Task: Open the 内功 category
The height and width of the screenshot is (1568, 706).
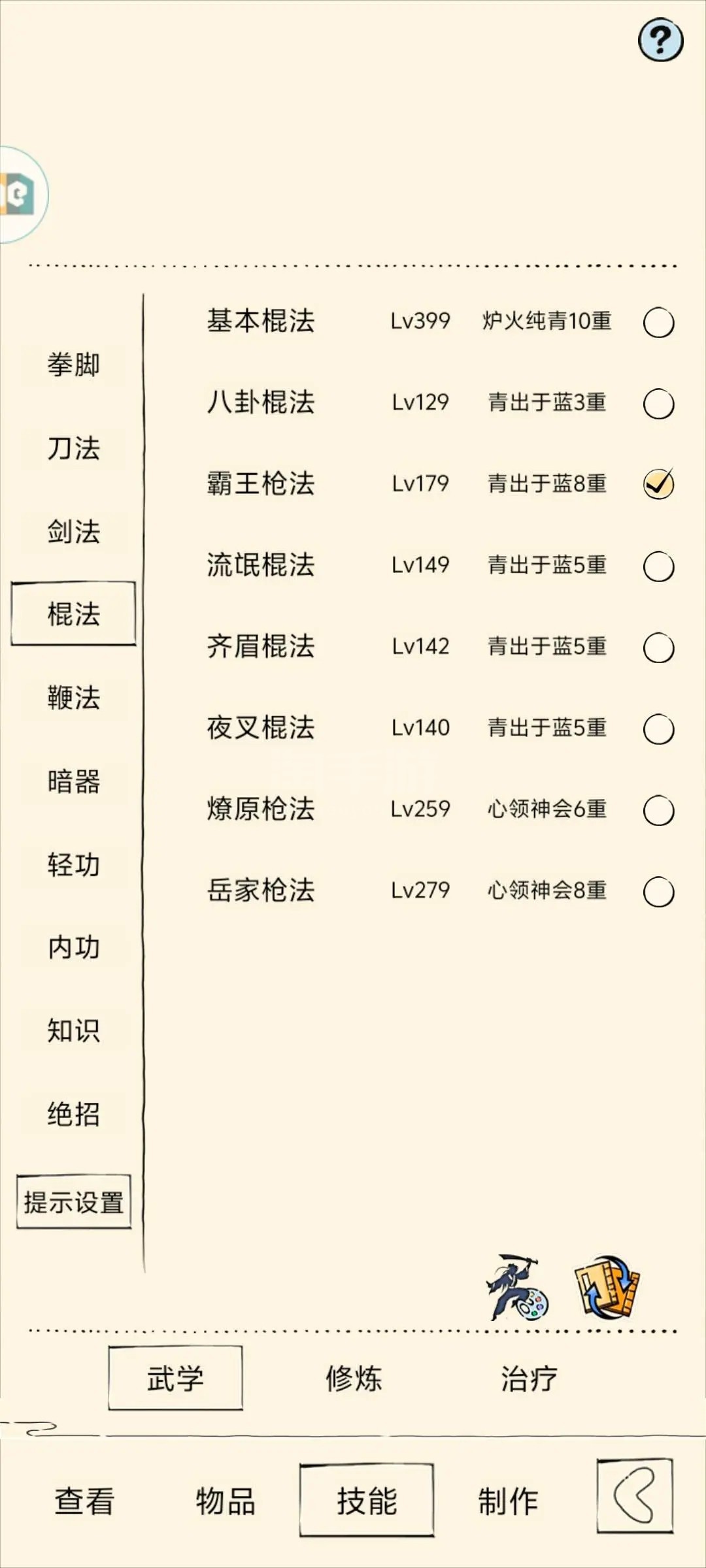Action: click(73, 947)
